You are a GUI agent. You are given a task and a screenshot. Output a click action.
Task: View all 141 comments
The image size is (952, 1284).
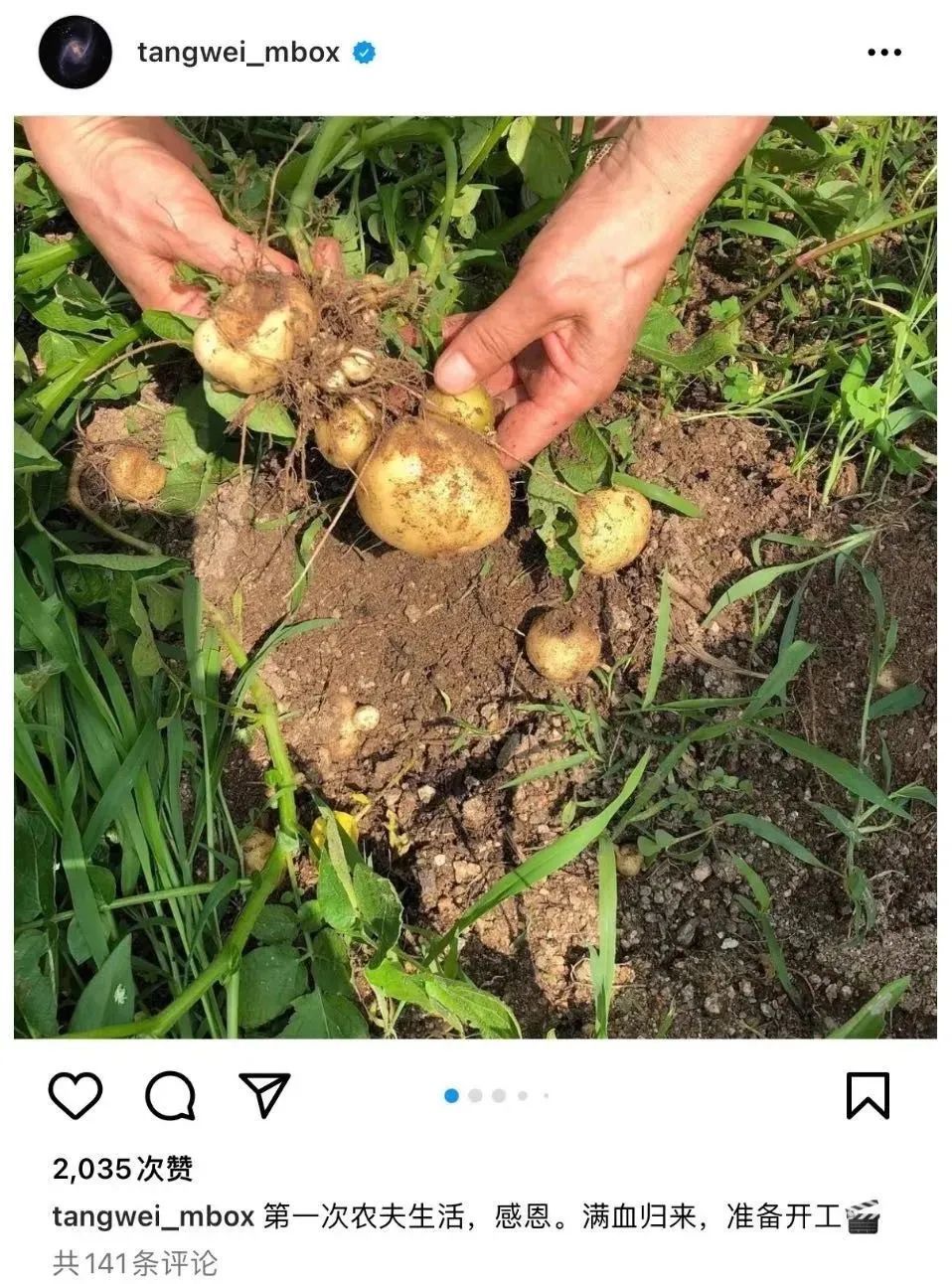click(135, 1263)
